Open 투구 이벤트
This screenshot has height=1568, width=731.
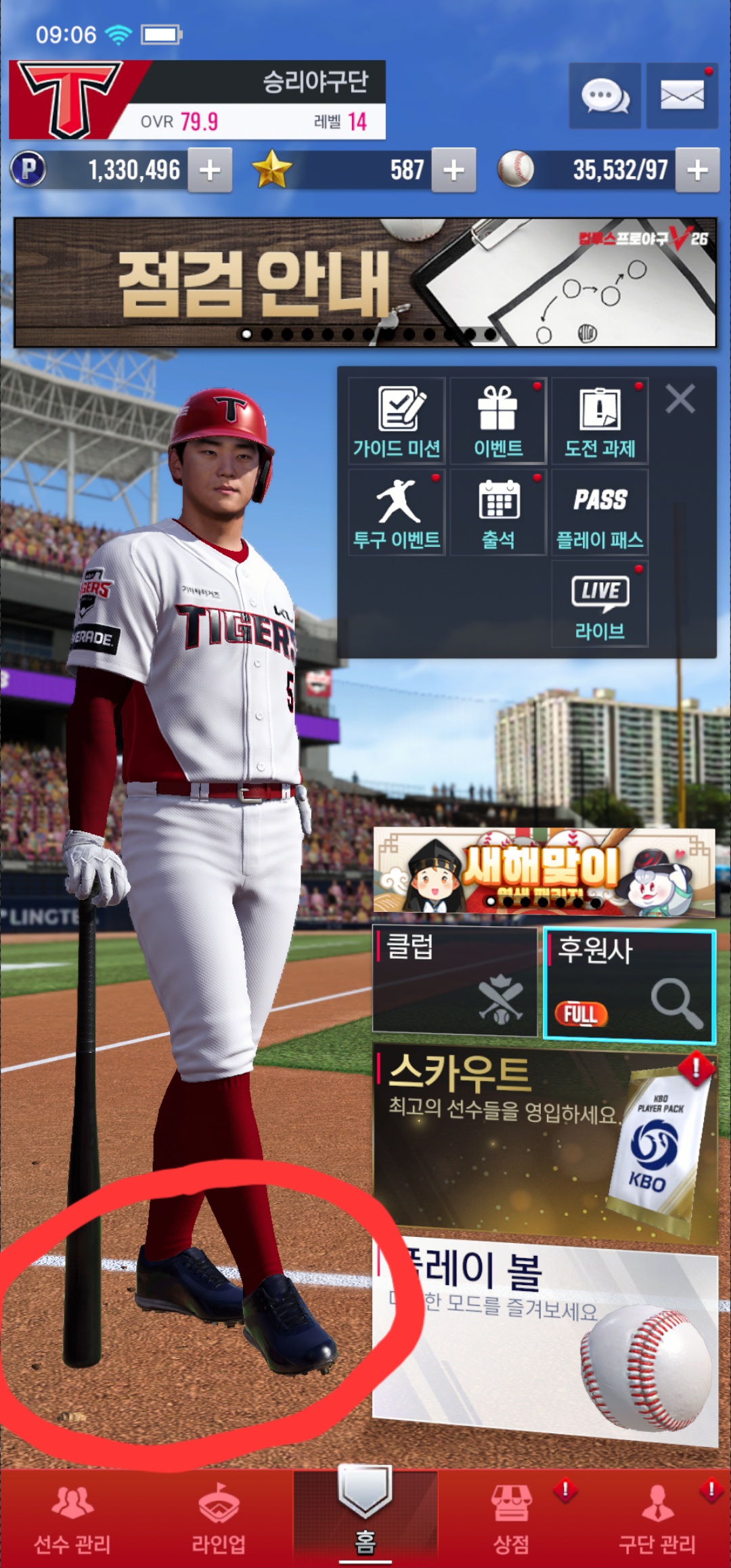[397, 513]
